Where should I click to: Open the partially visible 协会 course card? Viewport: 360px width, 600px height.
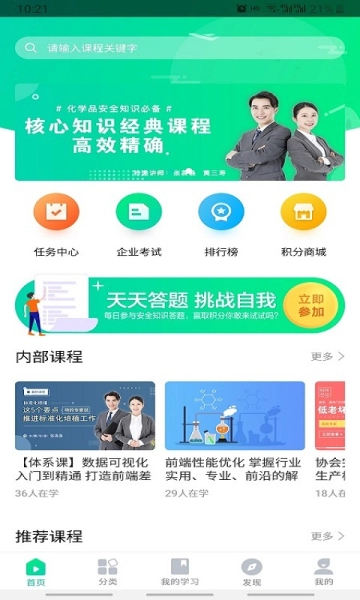pos(330,440)
